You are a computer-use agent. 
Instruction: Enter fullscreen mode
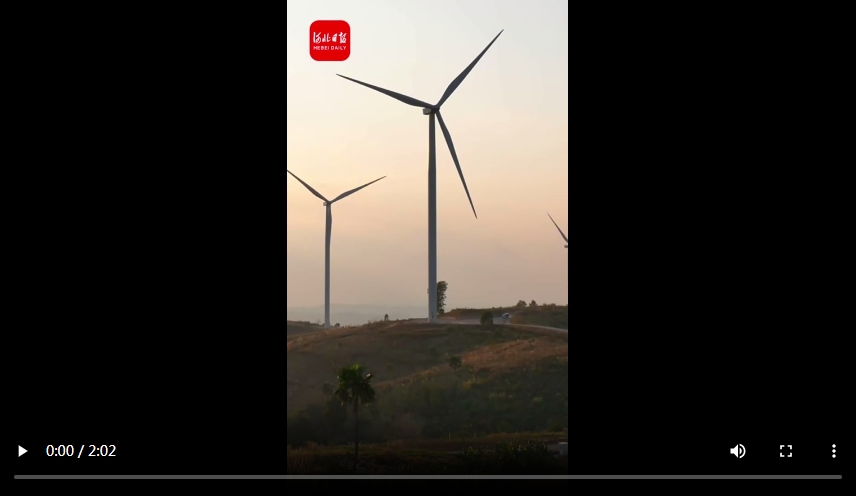(786, 451)
